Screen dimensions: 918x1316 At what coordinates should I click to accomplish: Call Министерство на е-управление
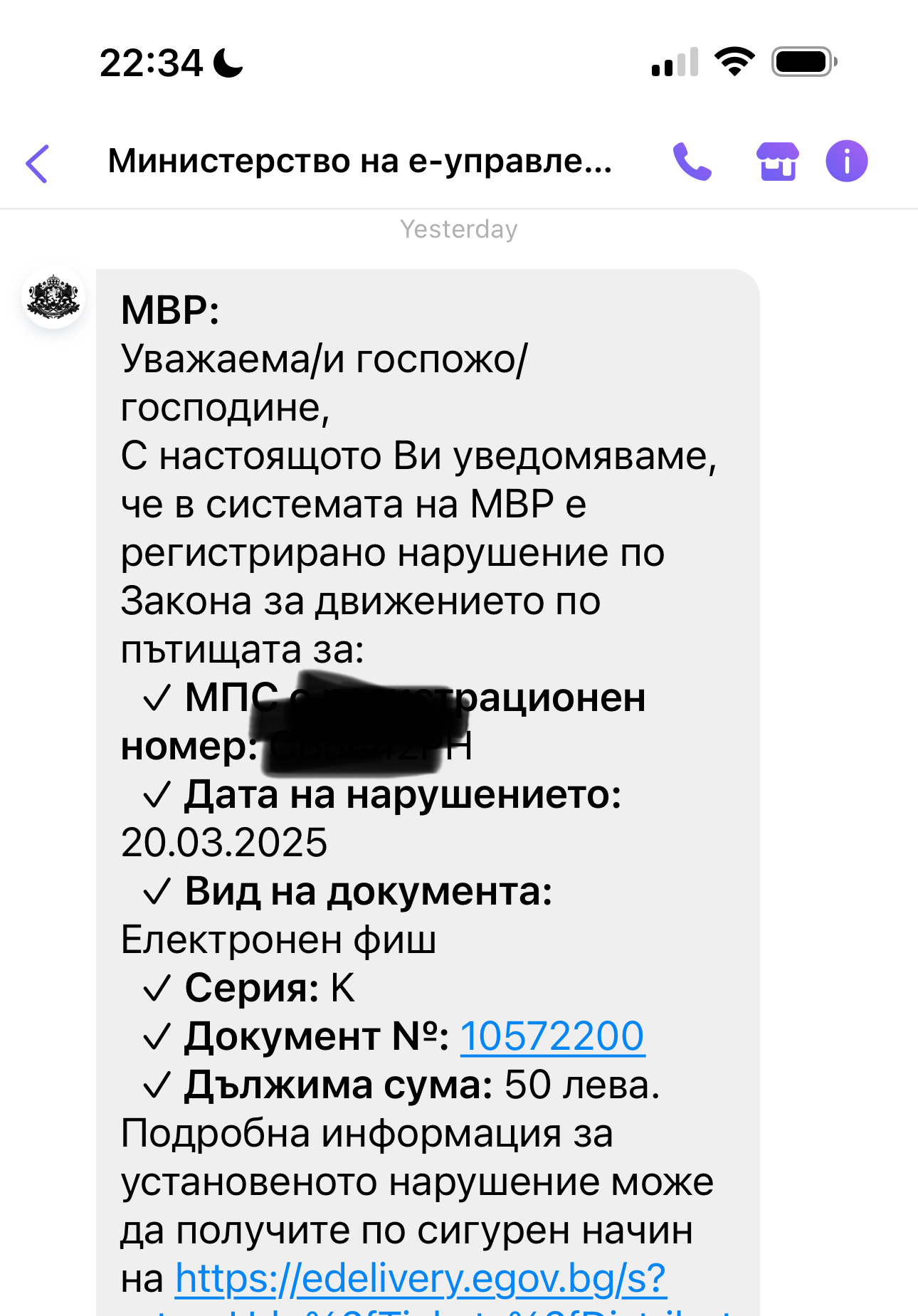(x=692, y=162)
